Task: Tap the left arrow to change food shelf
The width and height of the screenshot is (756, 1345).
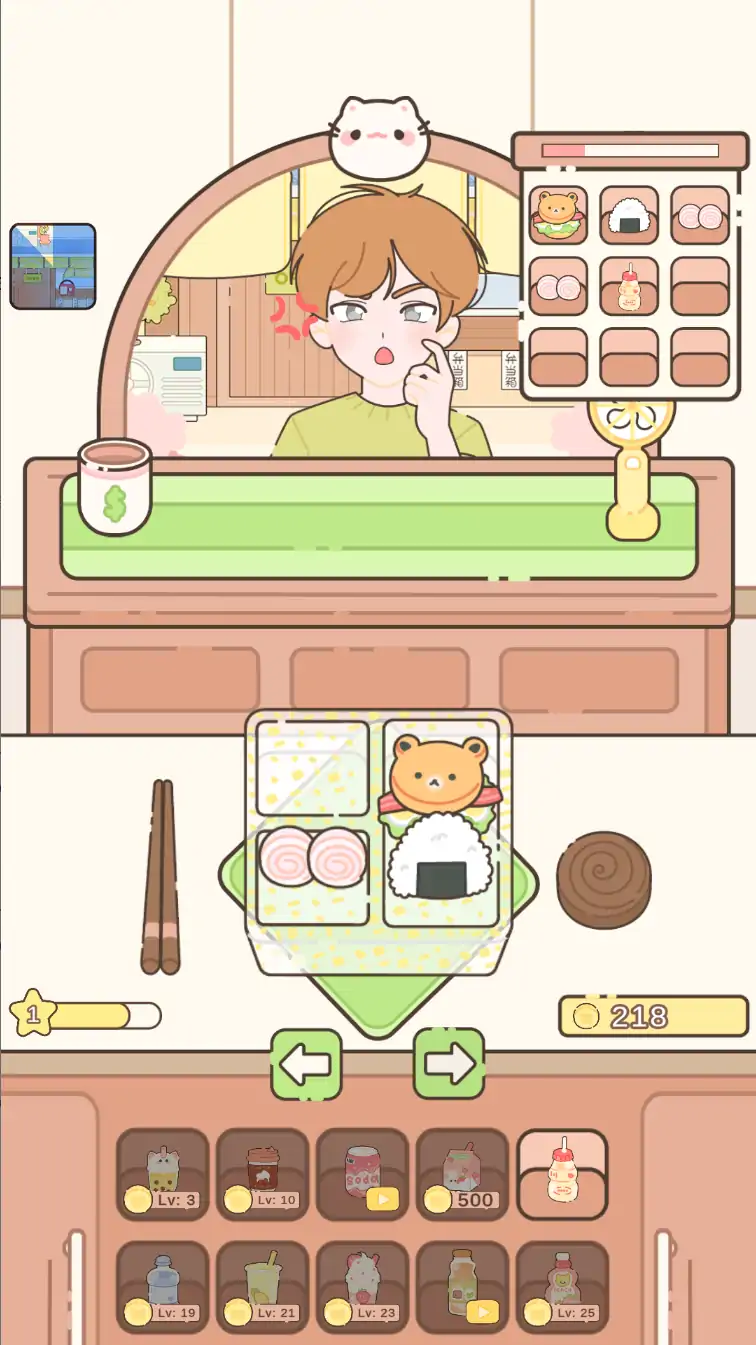Action: (x=306, y=1065)
